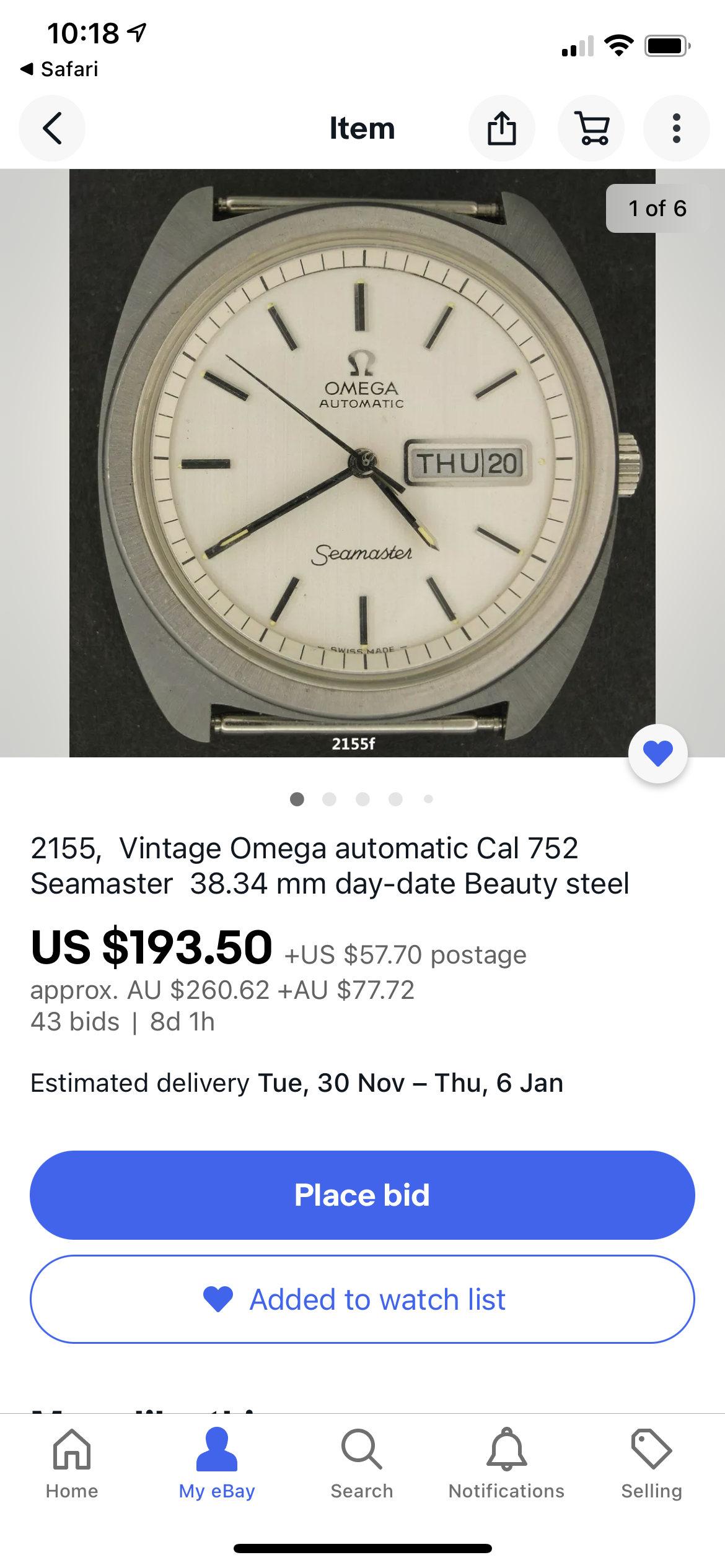Share this Omega watch listing

tap(501, 128)
